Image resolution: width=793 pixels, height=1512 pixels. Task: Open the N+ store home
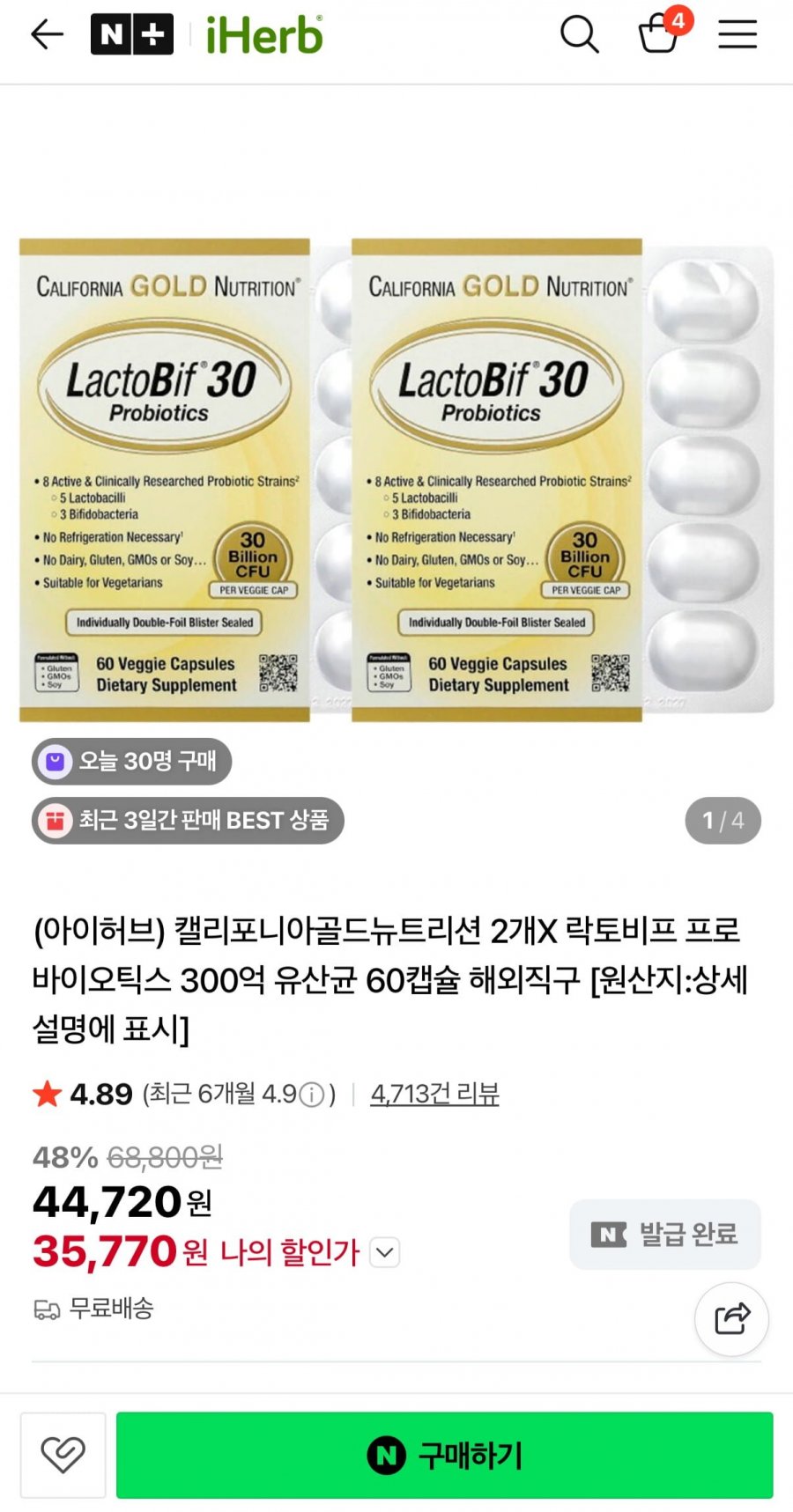132,35
